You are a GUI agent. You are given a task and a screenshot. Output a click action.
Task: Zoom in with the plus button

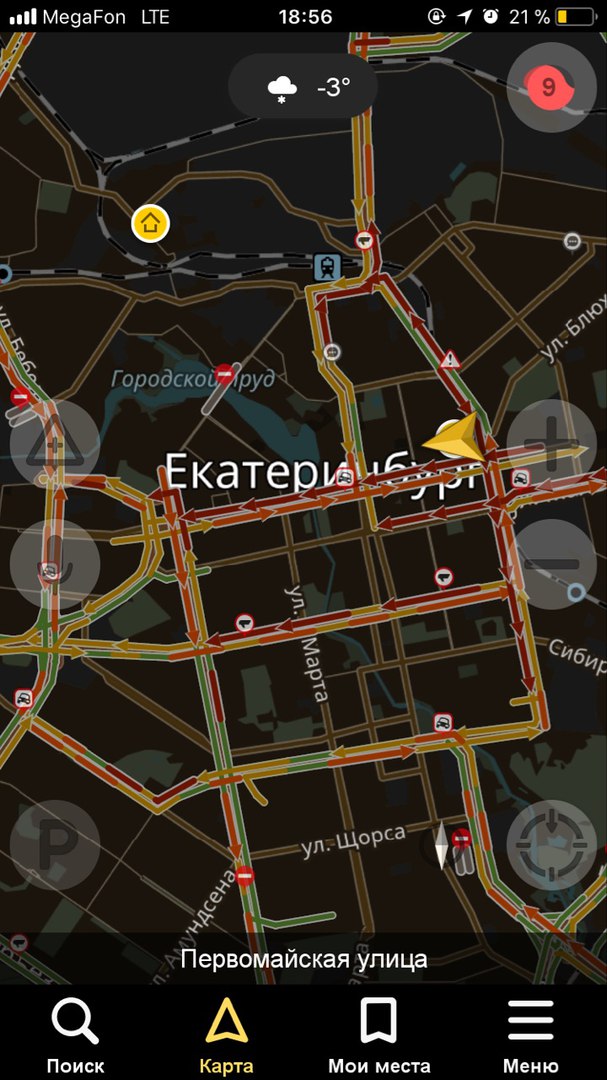click(551, 445)
